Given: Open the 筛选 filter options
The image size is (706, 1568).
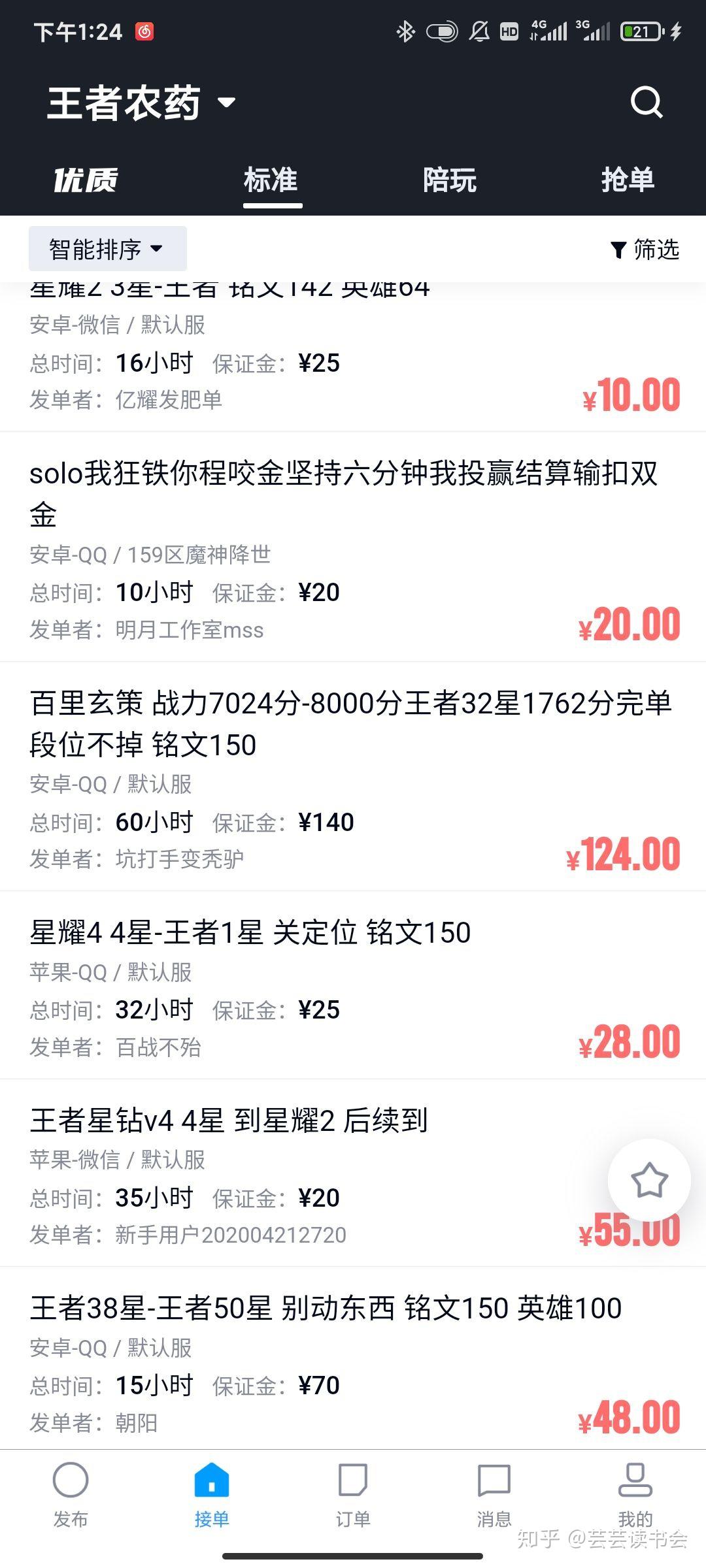Looking at the screenshot, I should coord(645,249).
